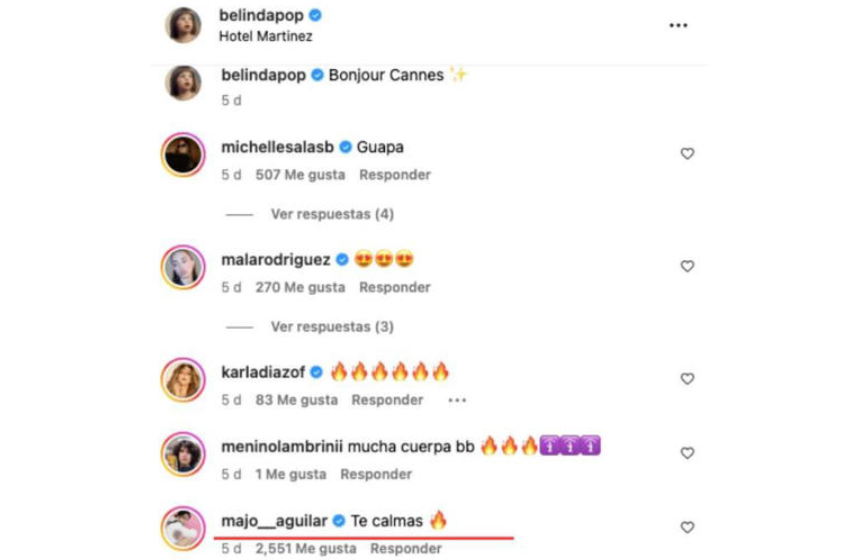Open the post's three-dot options menu
Viewport: 857px width, 560px height.
[x=678, y=26]
